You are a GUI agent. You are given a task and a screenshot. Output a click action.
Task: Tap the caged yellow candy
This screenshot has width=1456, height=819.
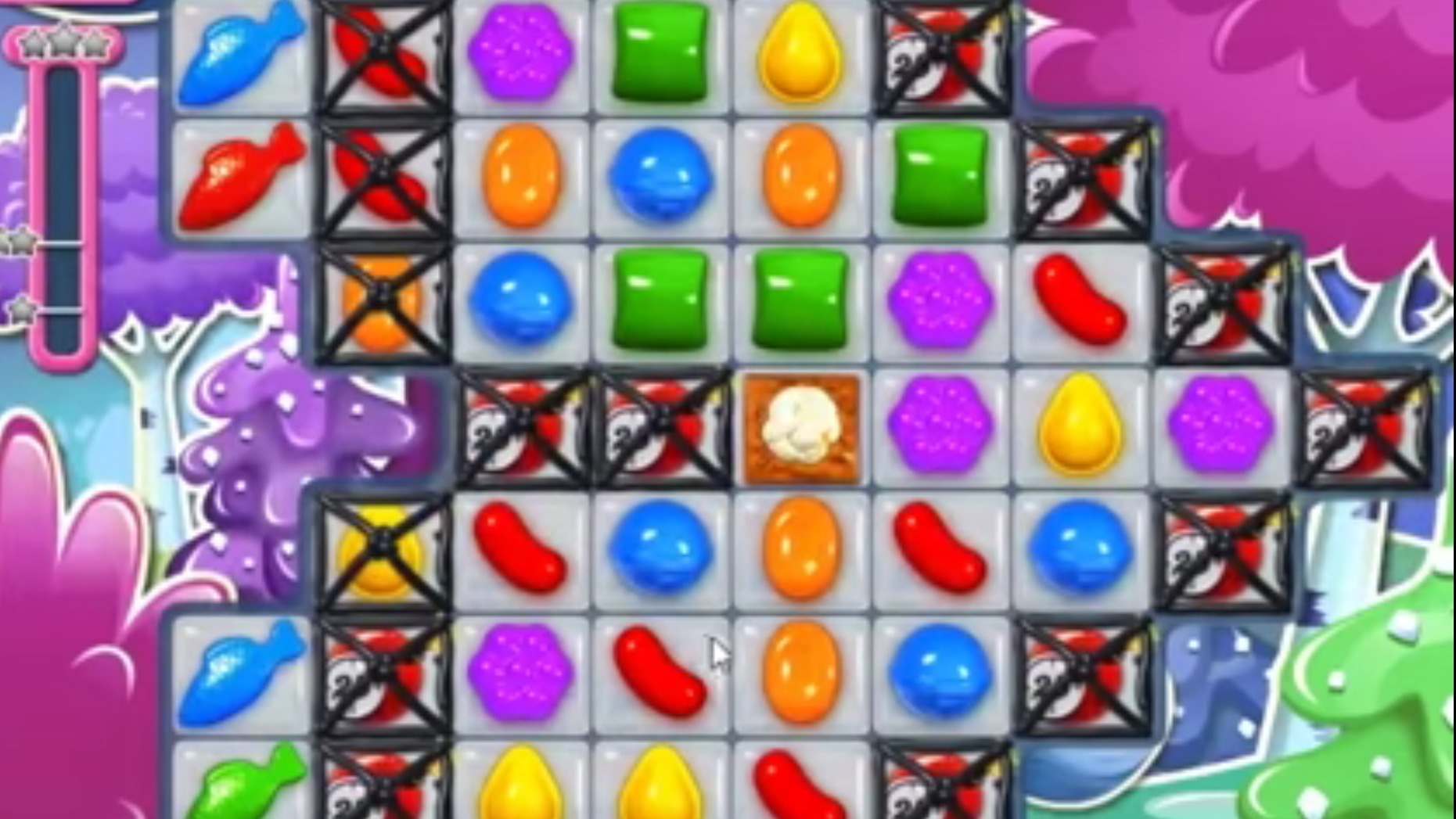pyautogui.click(x=381, y=552)
